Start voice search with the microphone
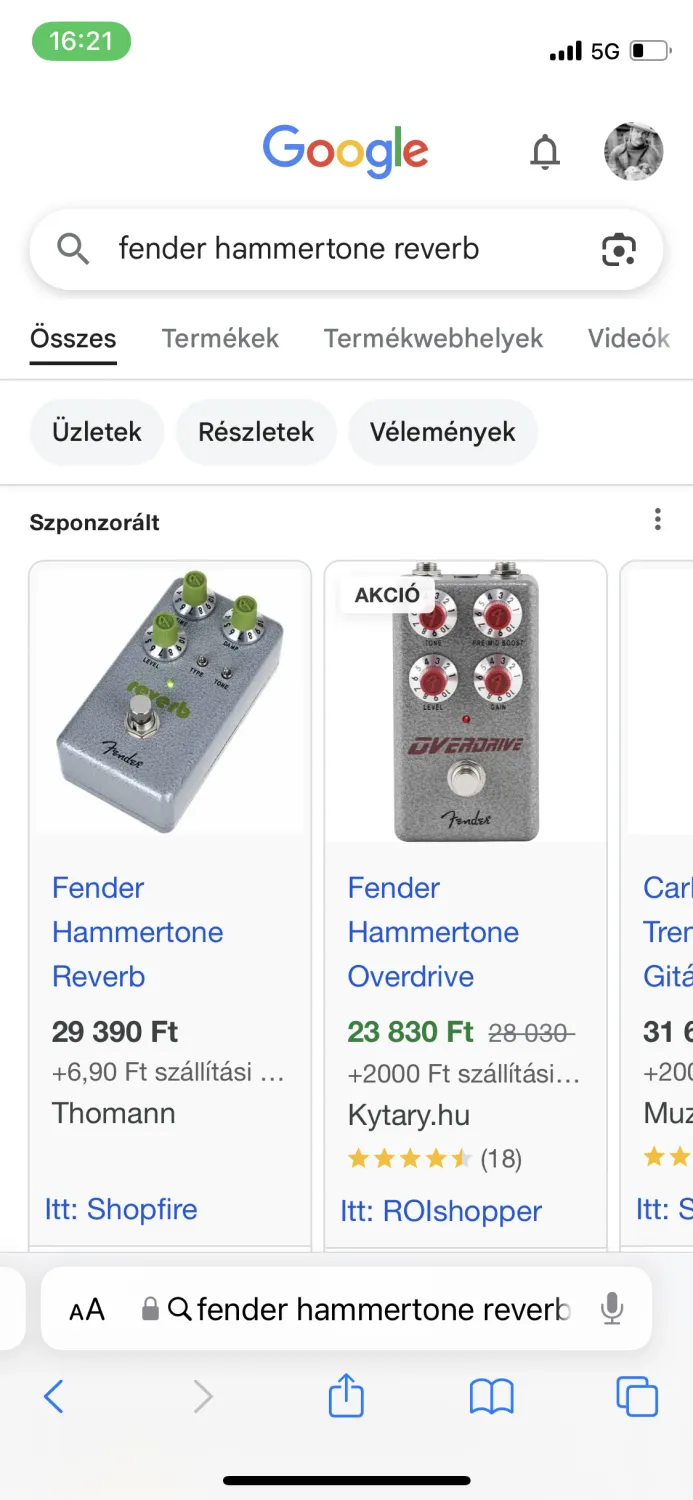Viewport: 693px width, 1500px height. coord(612,1308)
